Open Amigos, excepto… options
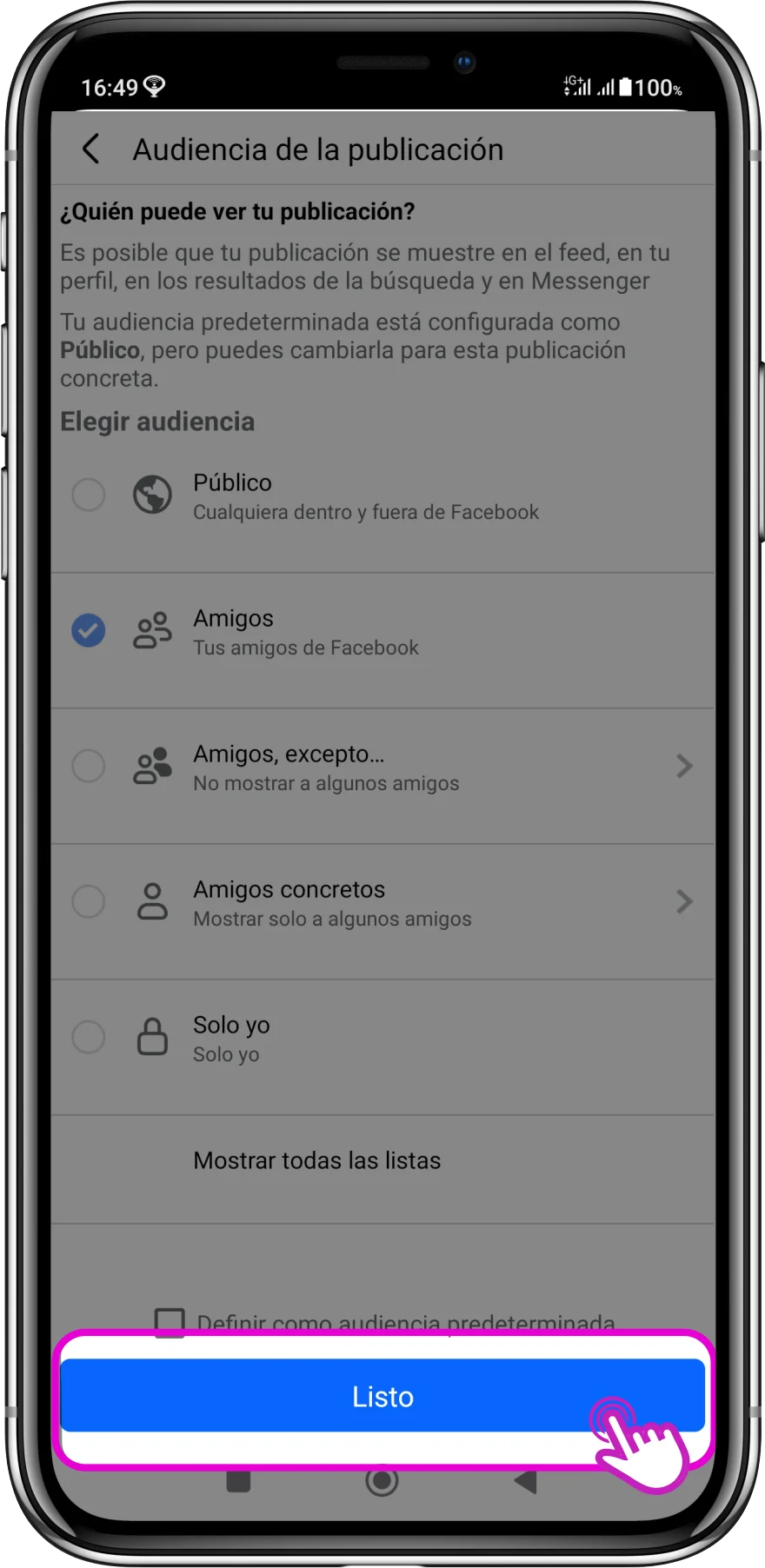 [x=382, y=767]
